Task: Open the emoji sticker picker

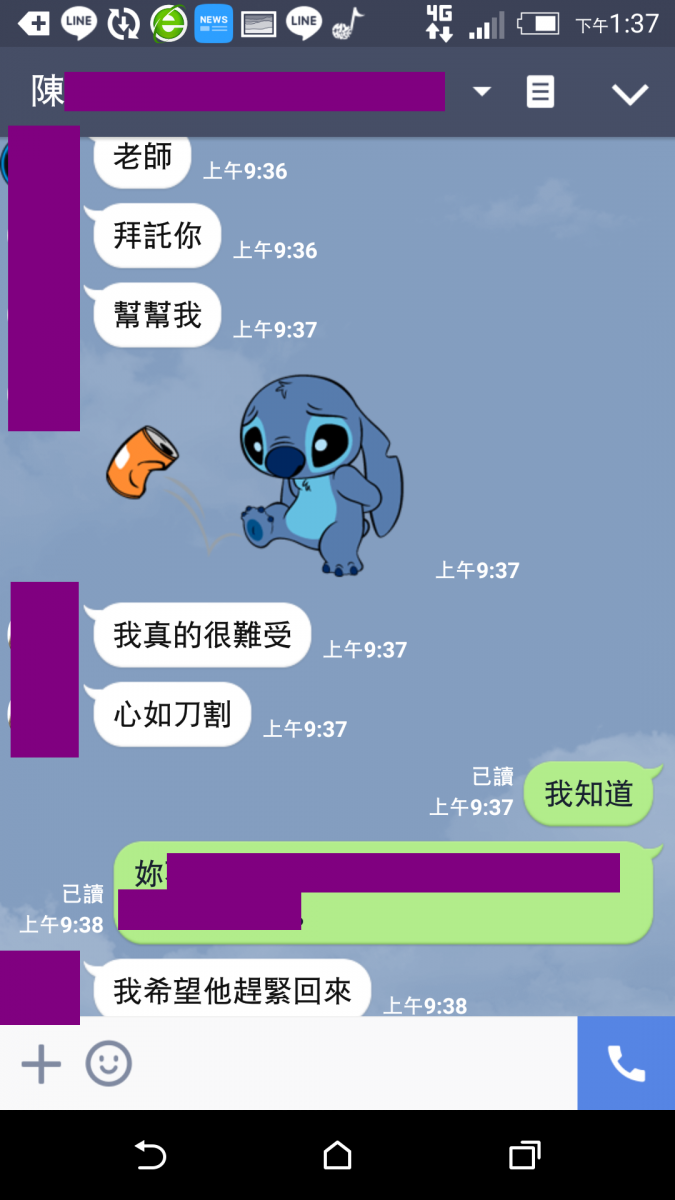Action: (108, 1063)
